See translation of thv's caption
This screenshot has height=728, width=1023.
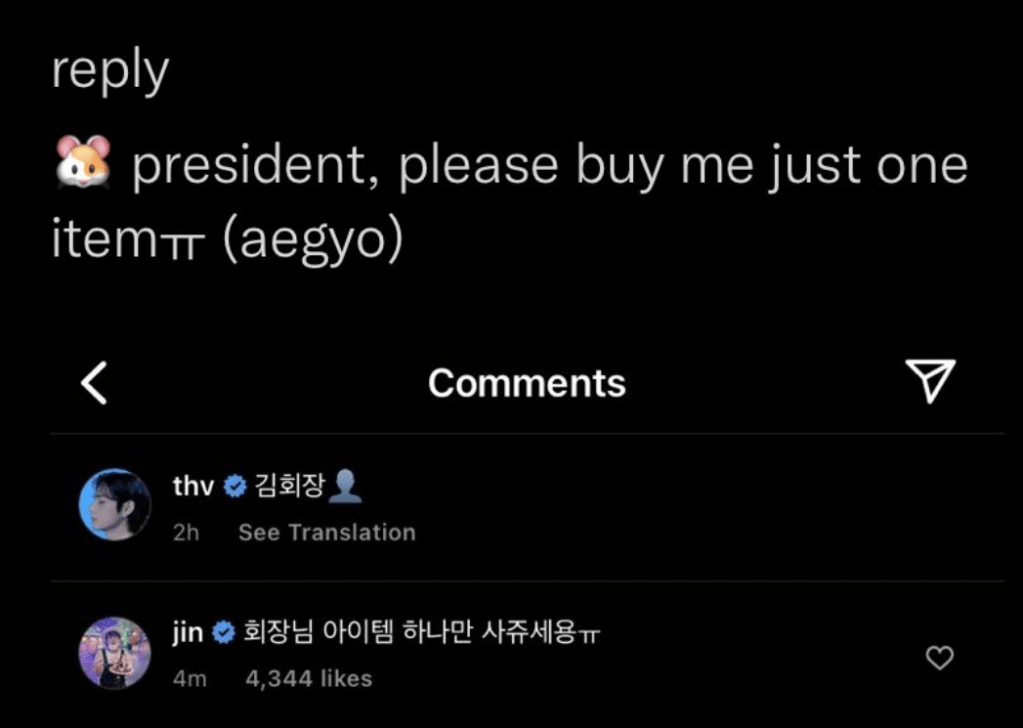click(326, 533)
